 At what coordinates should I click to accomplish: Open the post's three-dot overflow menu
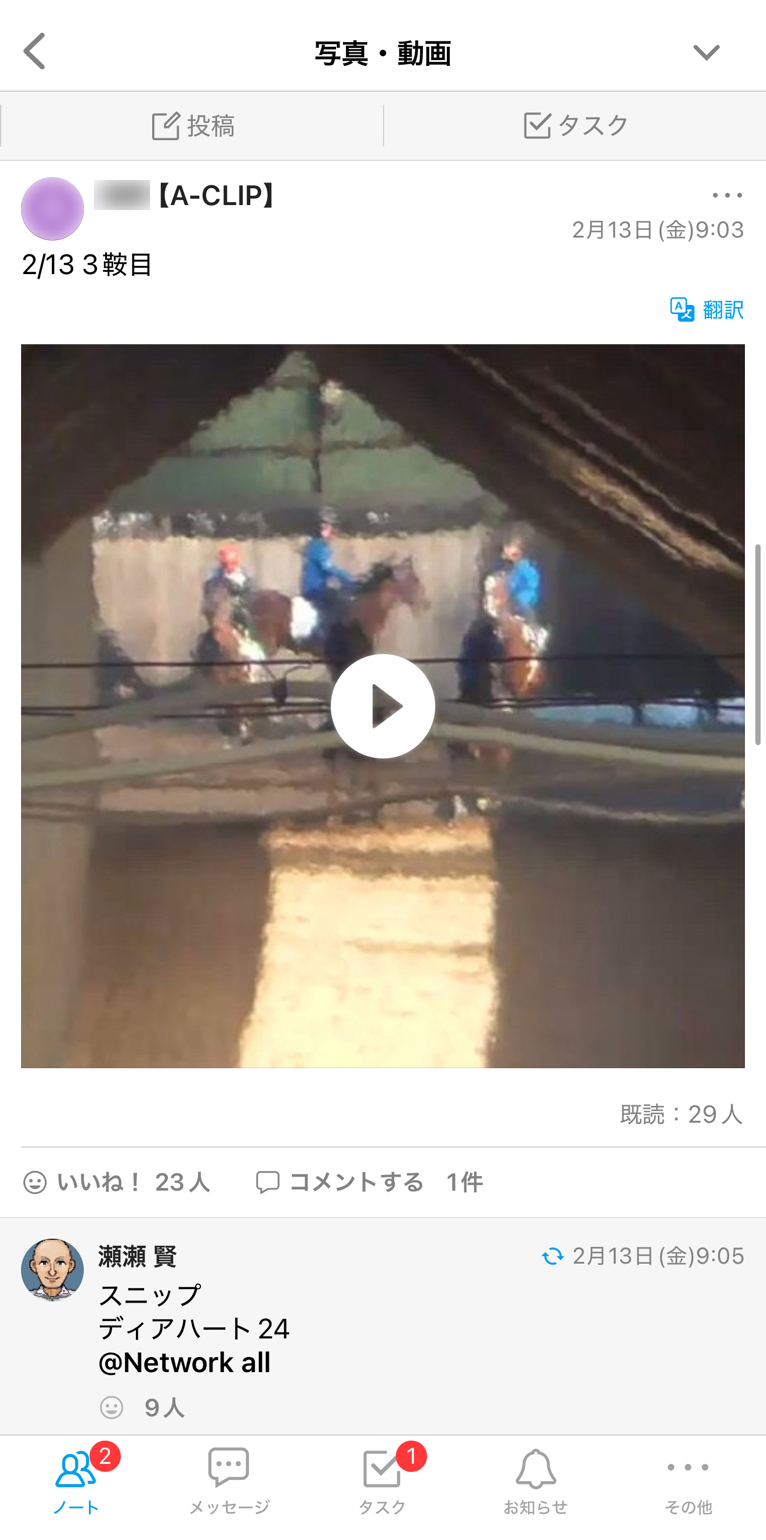727,195
